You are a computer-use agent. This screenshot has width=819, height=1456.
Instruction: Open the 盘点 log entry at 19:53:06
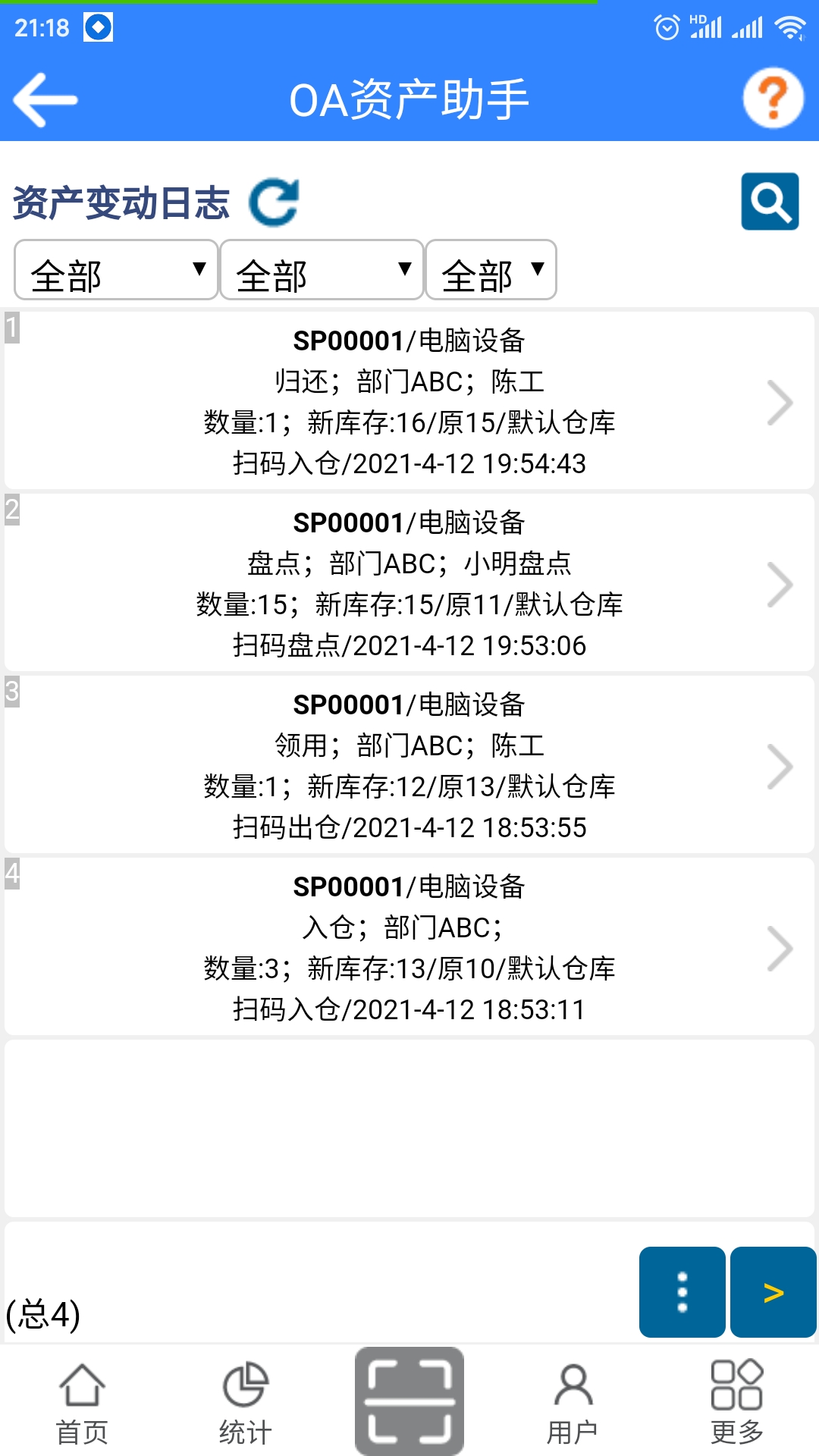409,583
